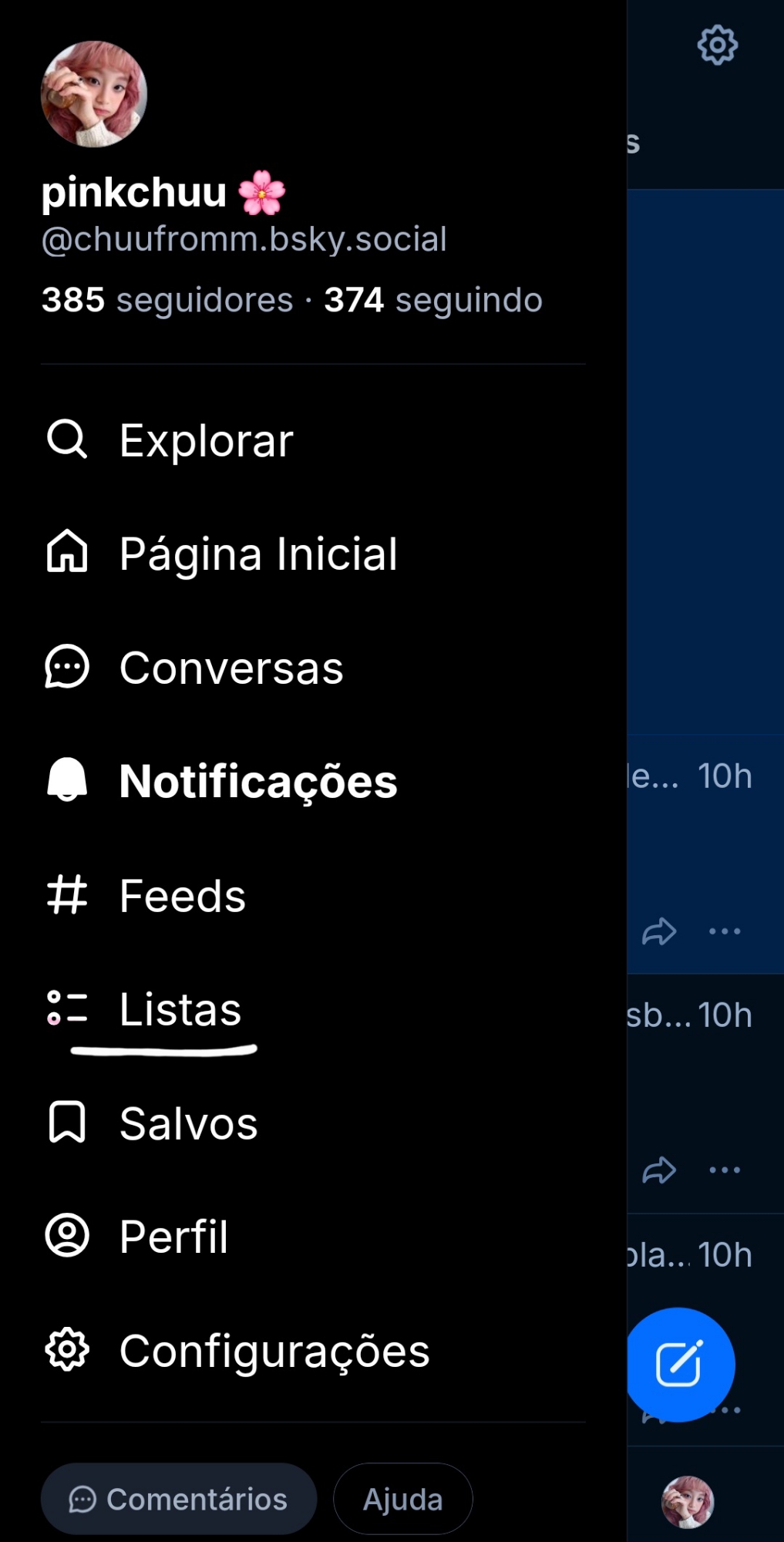This screenshot has width=784, height=1542.
Task: Open Listas
Action: click(145, 1009)
